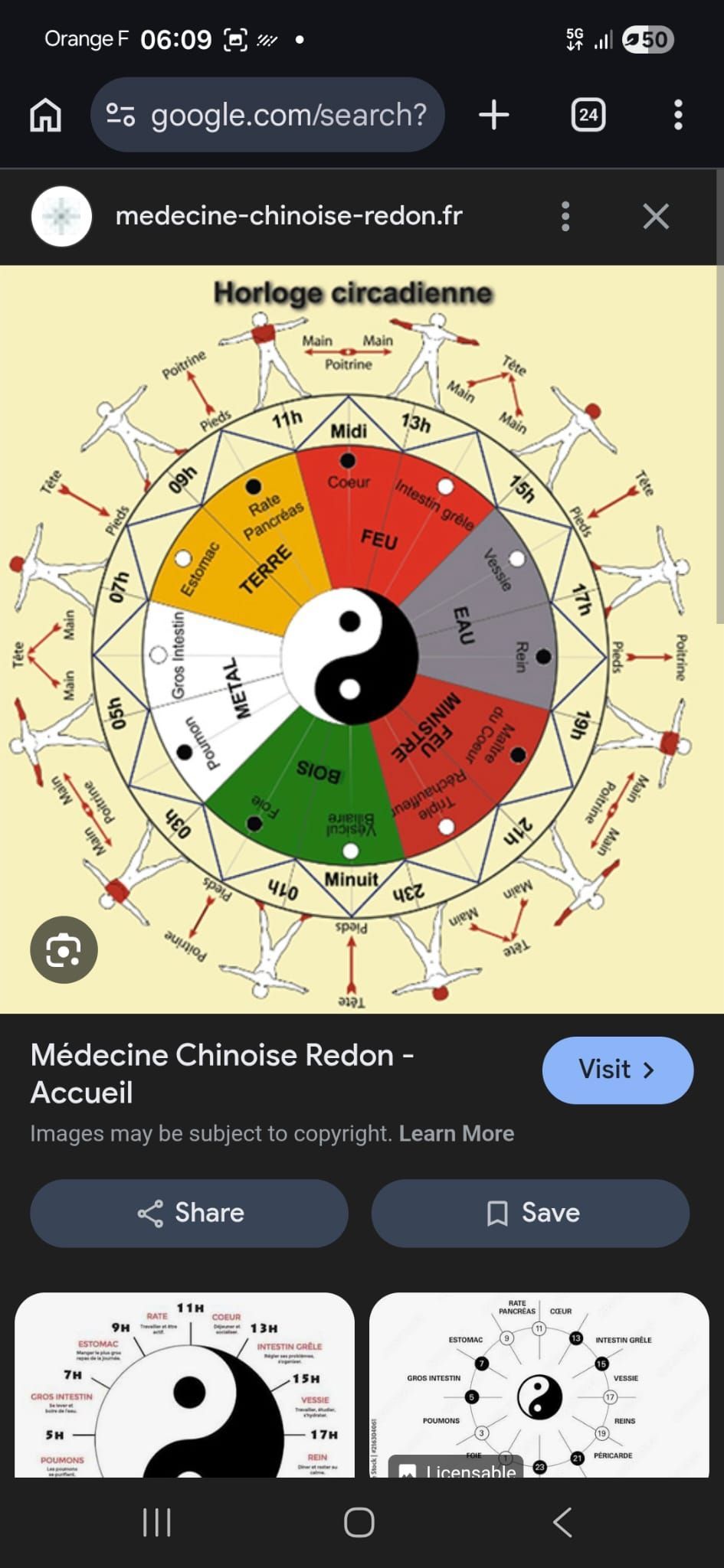Image resolution: width=724 pixels, height=1568 pixels.
Task: Go to the Chrome home page
Action: 45,115
